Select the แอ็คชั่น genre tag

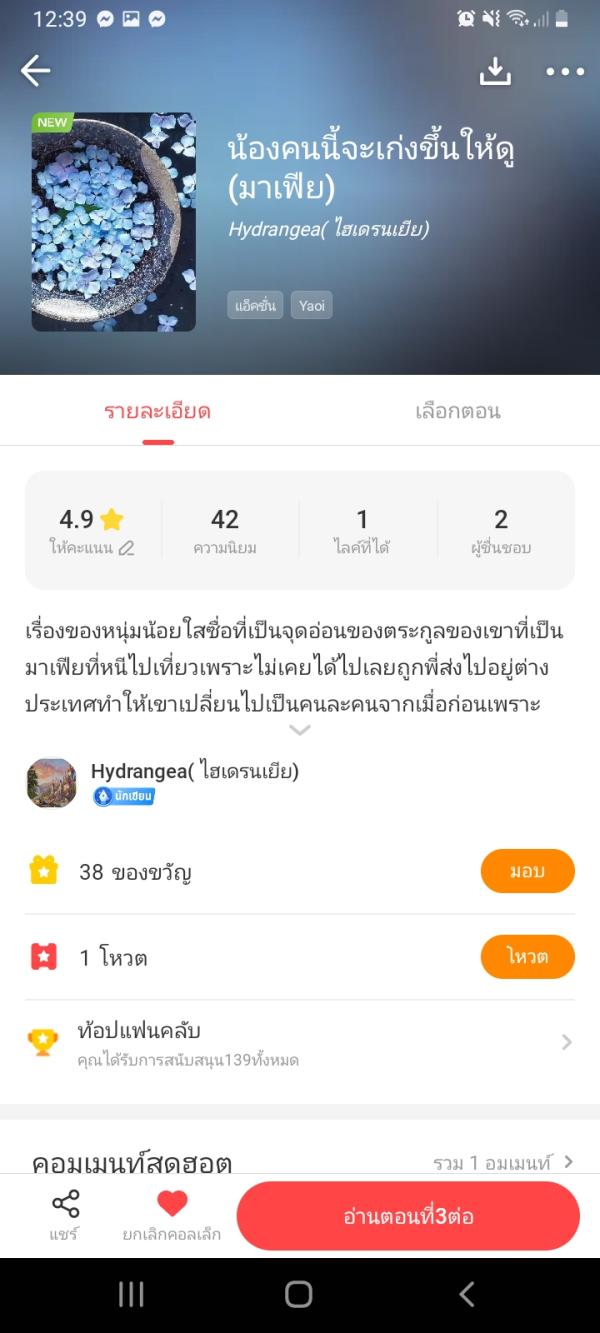[255, 305]
